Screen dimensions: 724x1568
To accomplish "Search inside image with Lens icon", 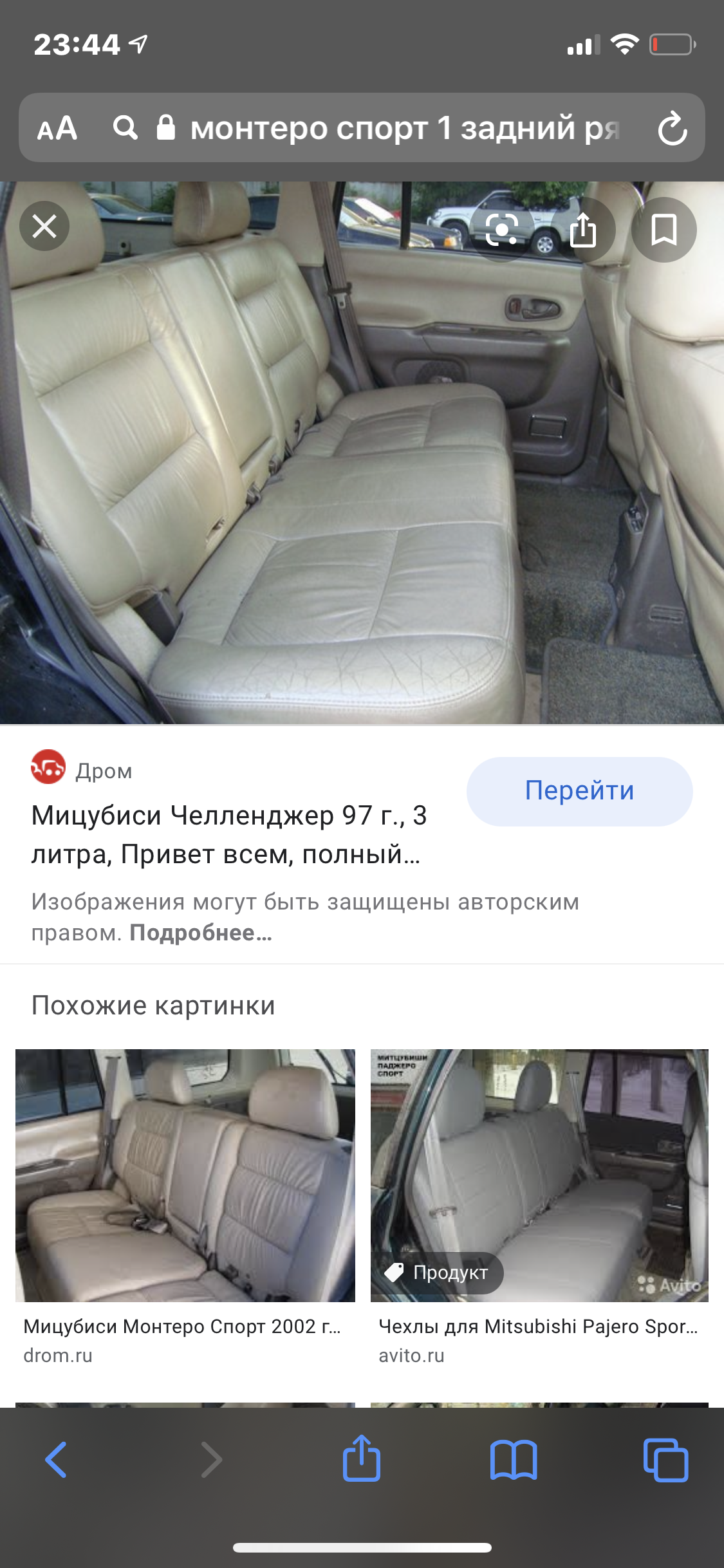I will (502, 230).
